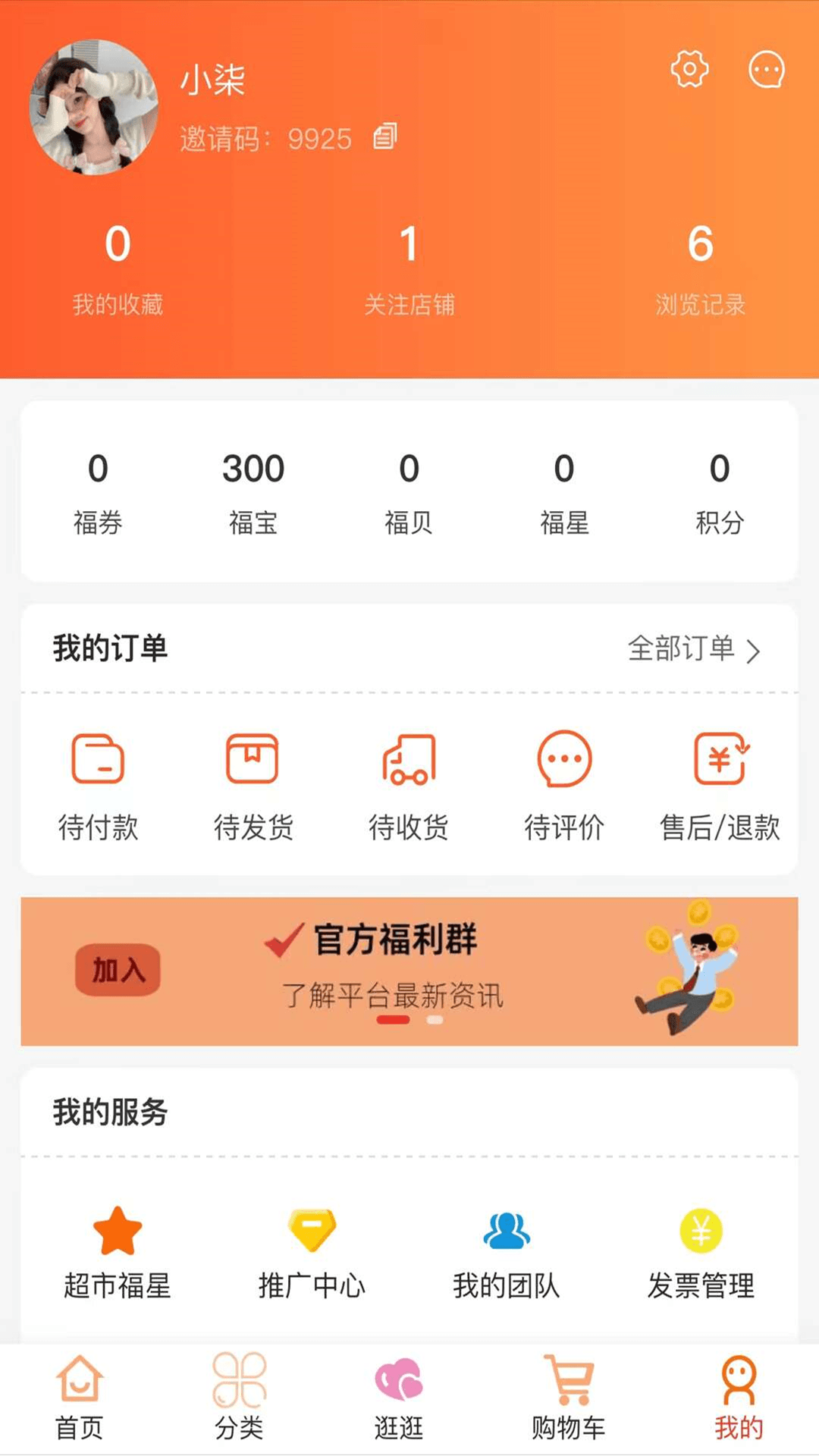Open the settings gear icon
This screenshot has width=819, height=1456.
point(689,70)
